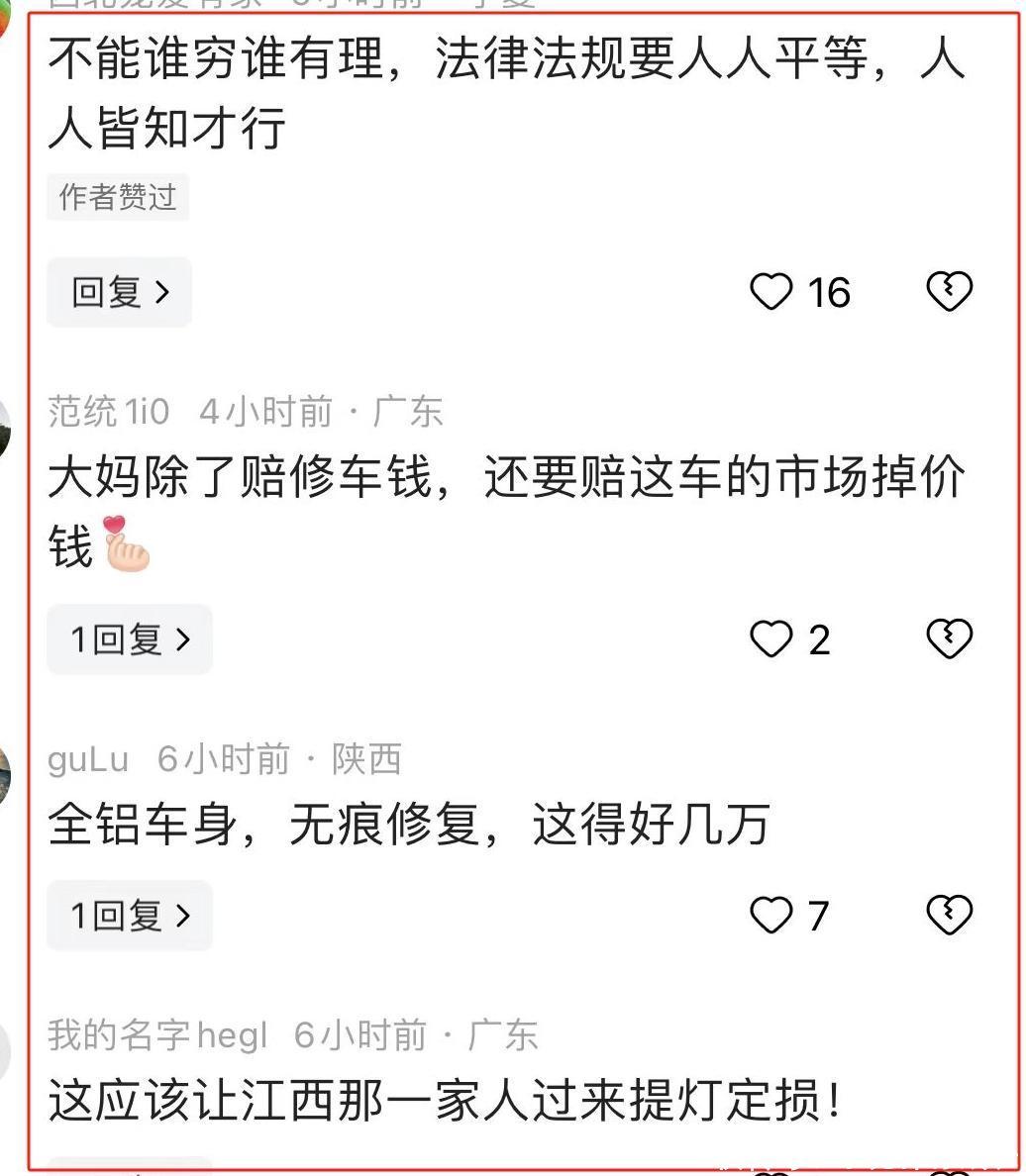1026x1176 pixels.
Task: Dislike the 不能谁穷谁有理 comment
Action: tap(949, 292)
